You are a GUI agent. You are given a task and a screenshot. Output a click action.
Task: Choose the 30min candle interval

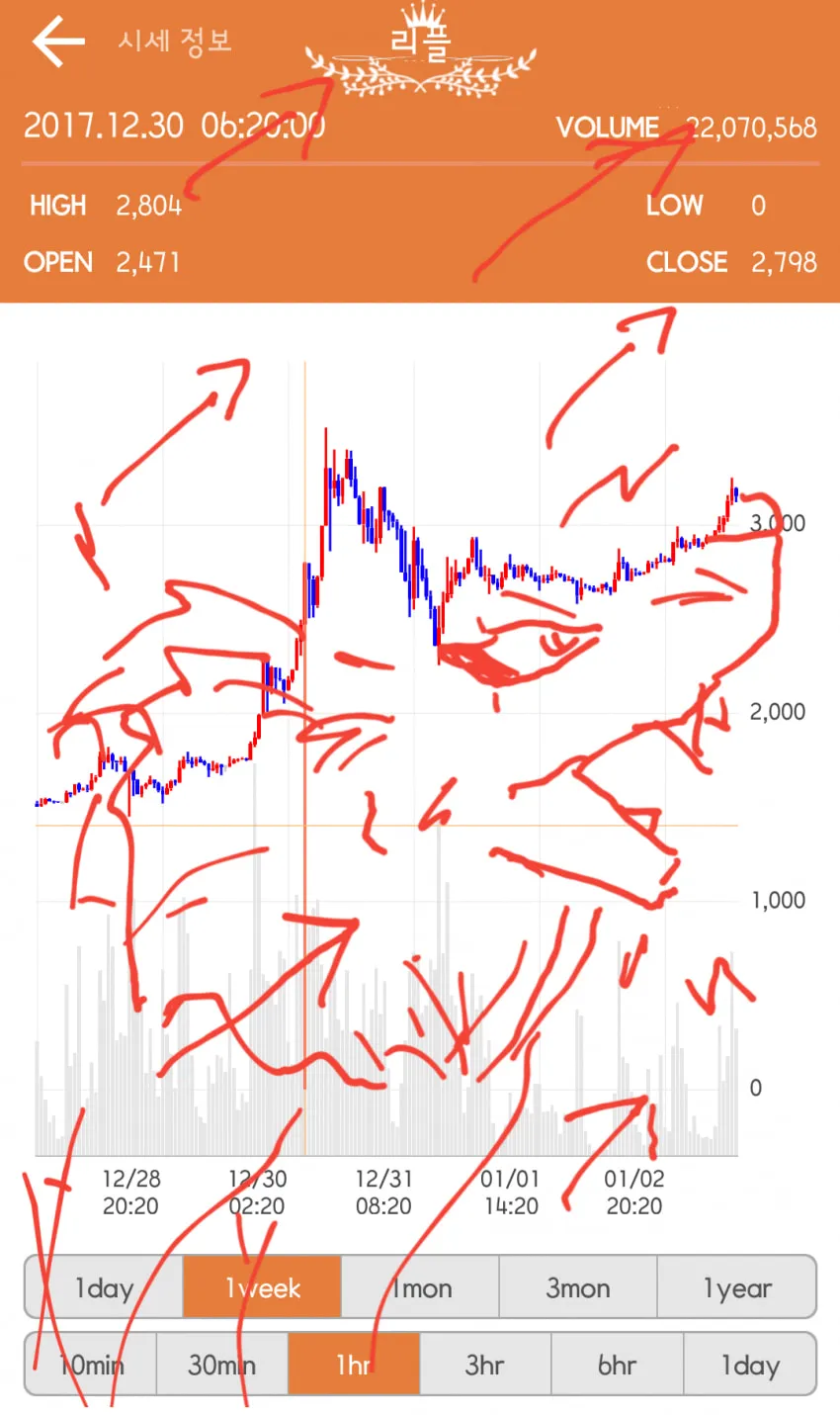[222, 1365]
